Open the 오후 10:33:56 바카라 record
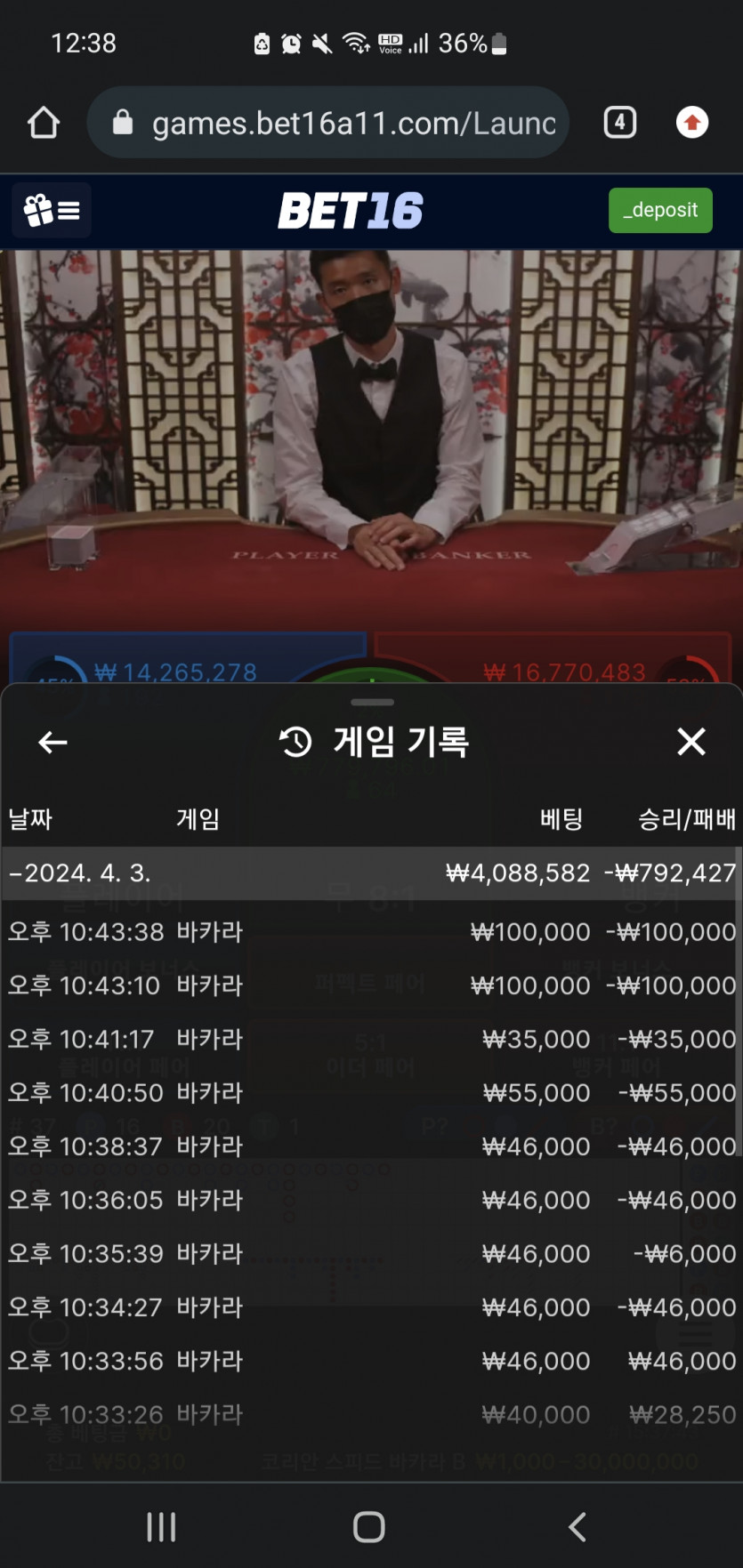 pos(371,1361)
